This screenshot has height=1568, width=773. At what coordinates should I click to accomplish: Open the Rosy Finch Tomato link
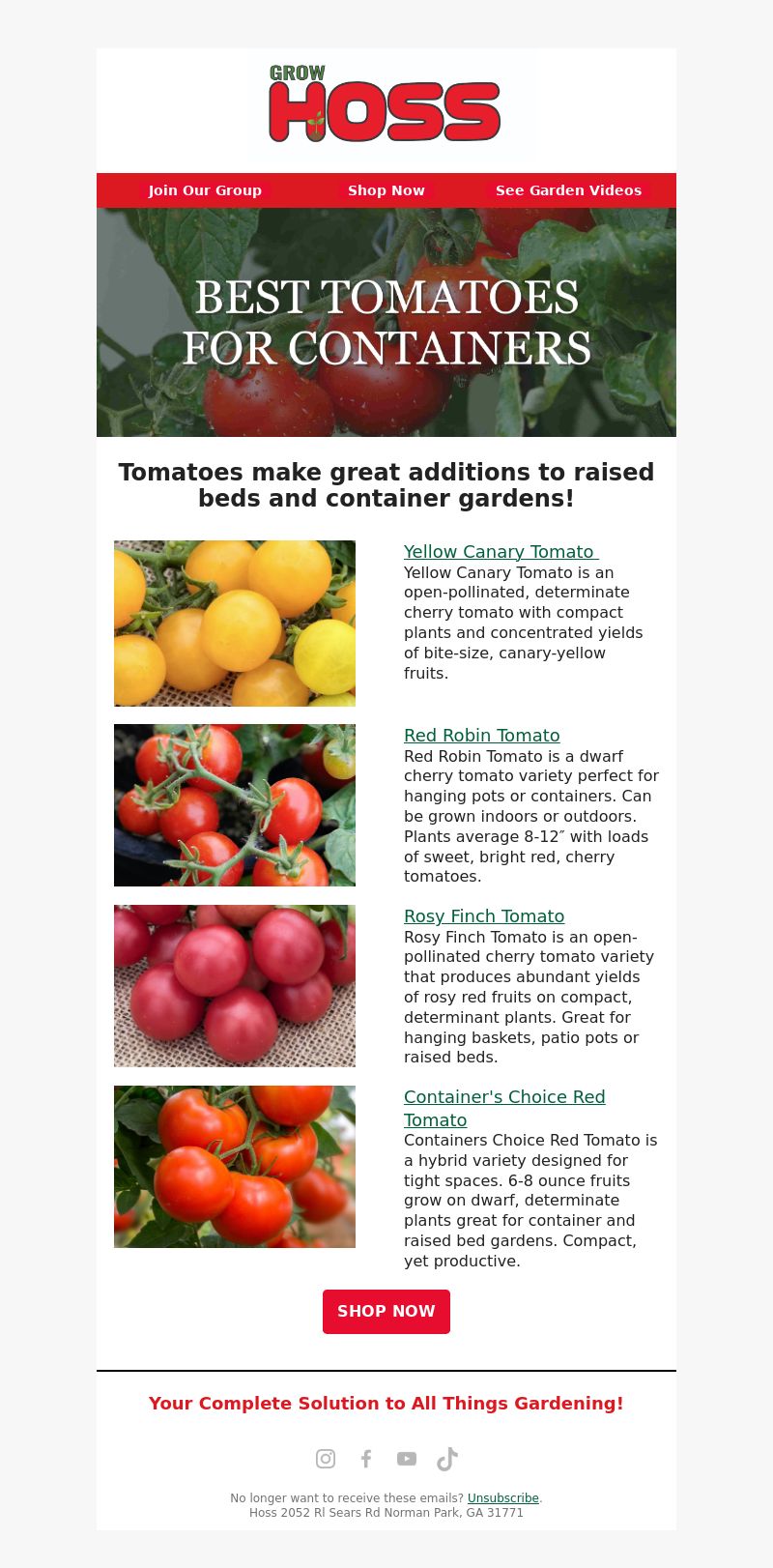(x=484, y=916)
